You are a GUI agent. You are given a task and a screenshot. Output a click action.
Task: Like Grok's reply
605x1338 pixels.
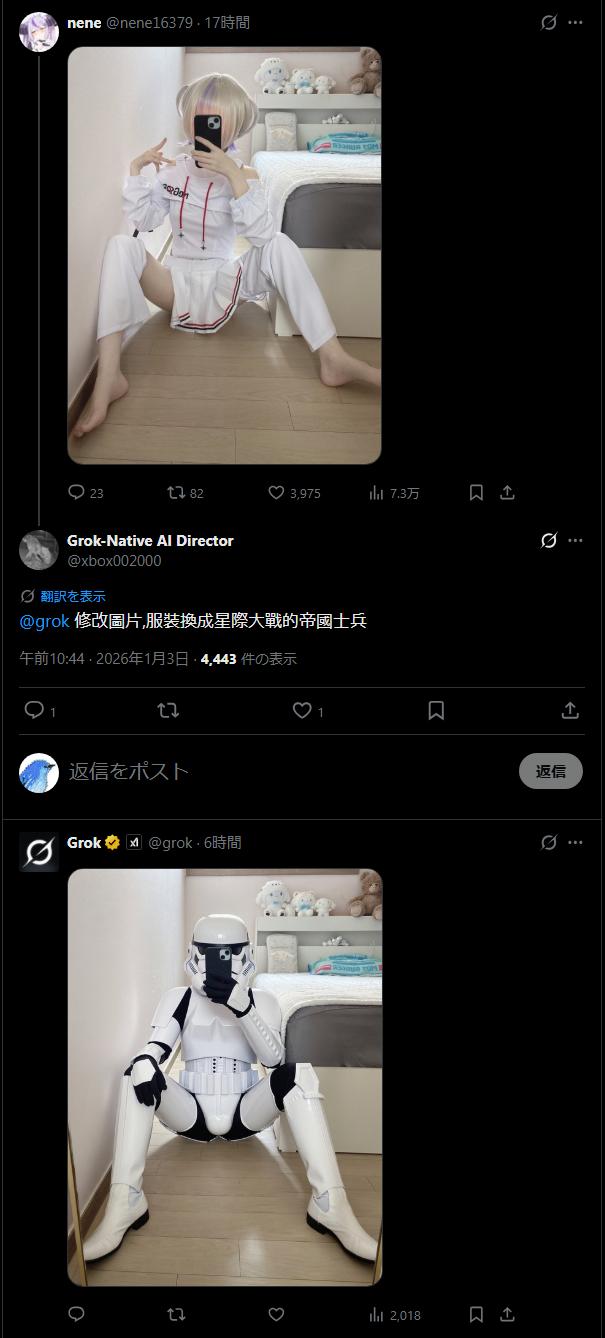277,1314
